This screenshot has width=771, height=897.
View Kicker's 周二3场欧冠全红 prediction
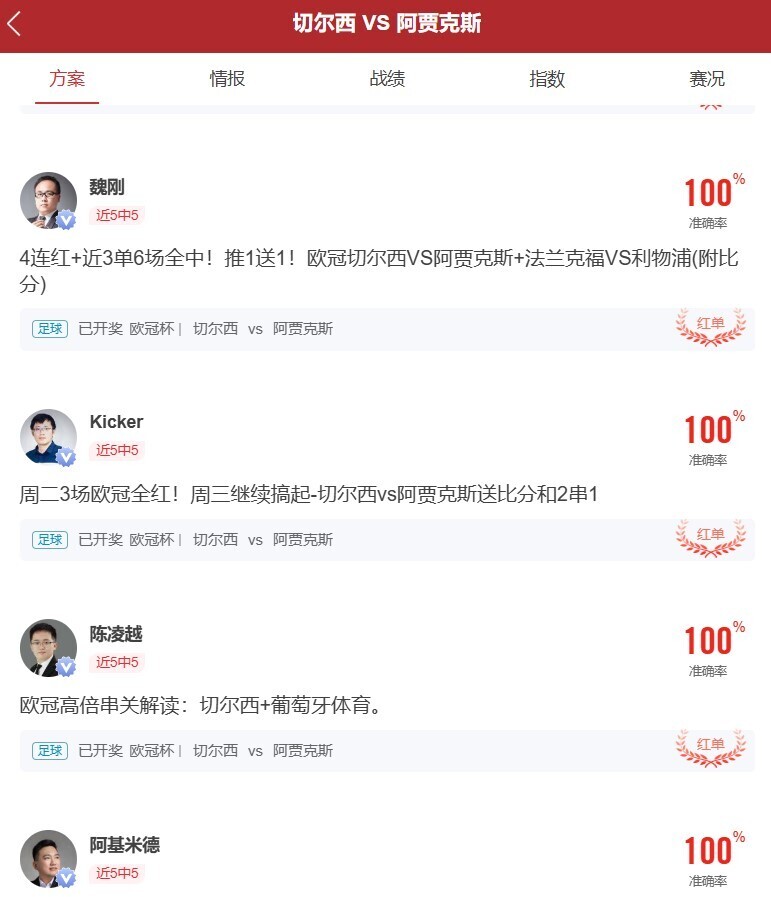click(308, 494)
